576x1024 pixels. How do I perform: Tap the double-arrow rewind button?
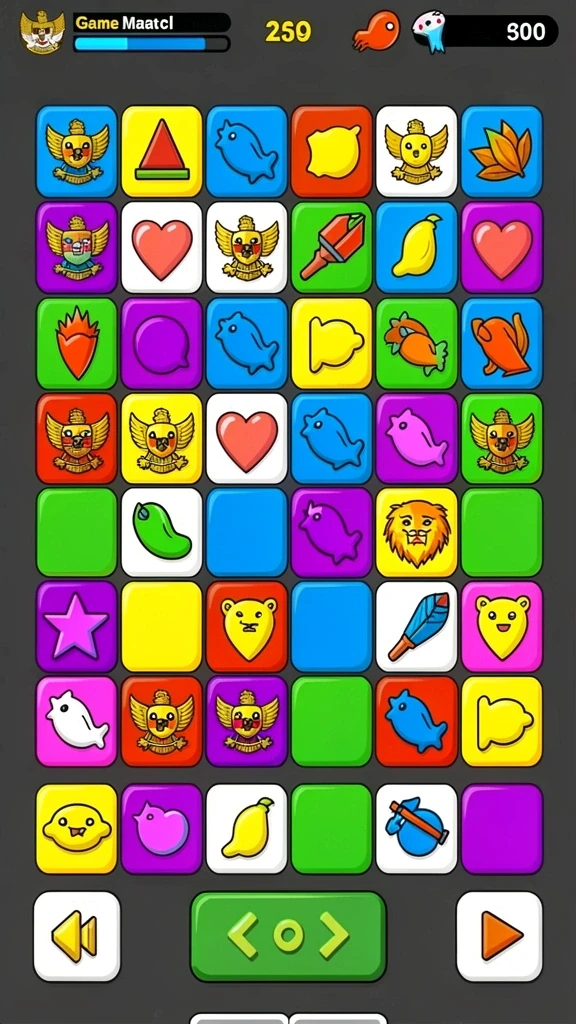(76, 936)
